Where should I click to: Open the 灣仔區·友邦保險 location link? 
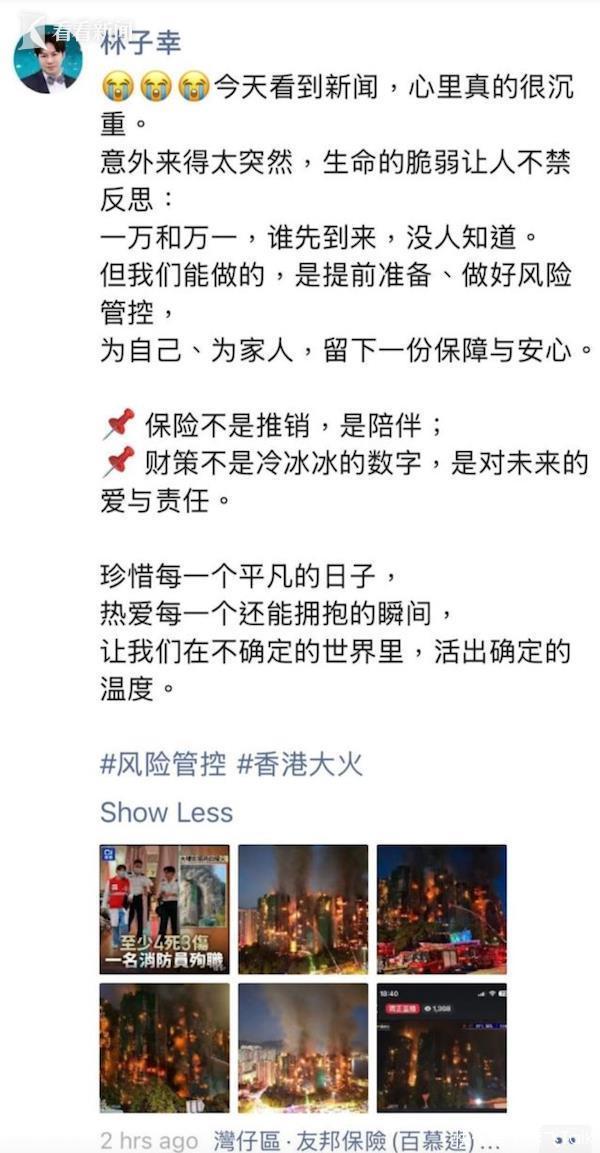356,1141
